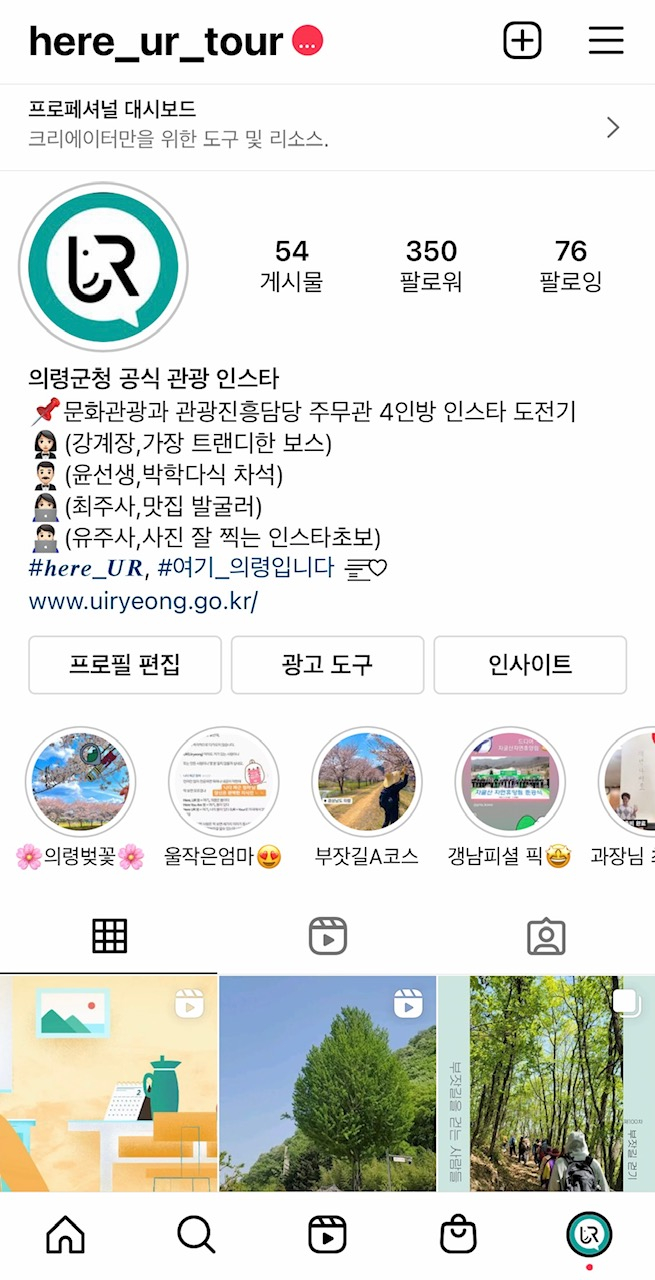Viewport: 655px width, 1280px height.
Task: Open the www.uiryeong.go.kr link
Action: (x=143, y=602)
